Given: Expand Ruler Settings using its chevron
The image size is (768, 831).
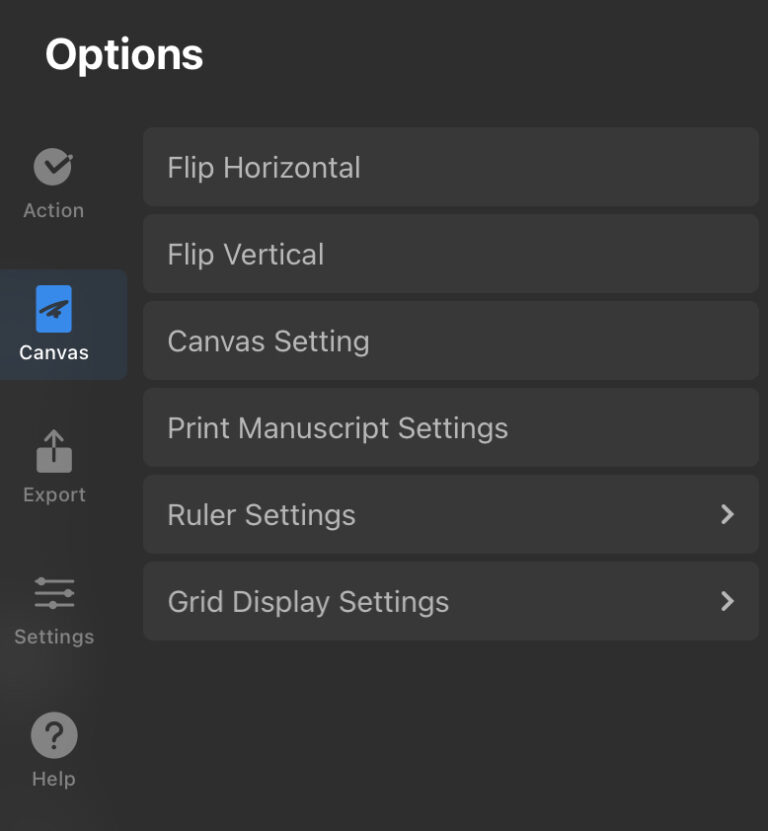Looking at the screenshot, I should pyautogui.click(x=727, y=514).
